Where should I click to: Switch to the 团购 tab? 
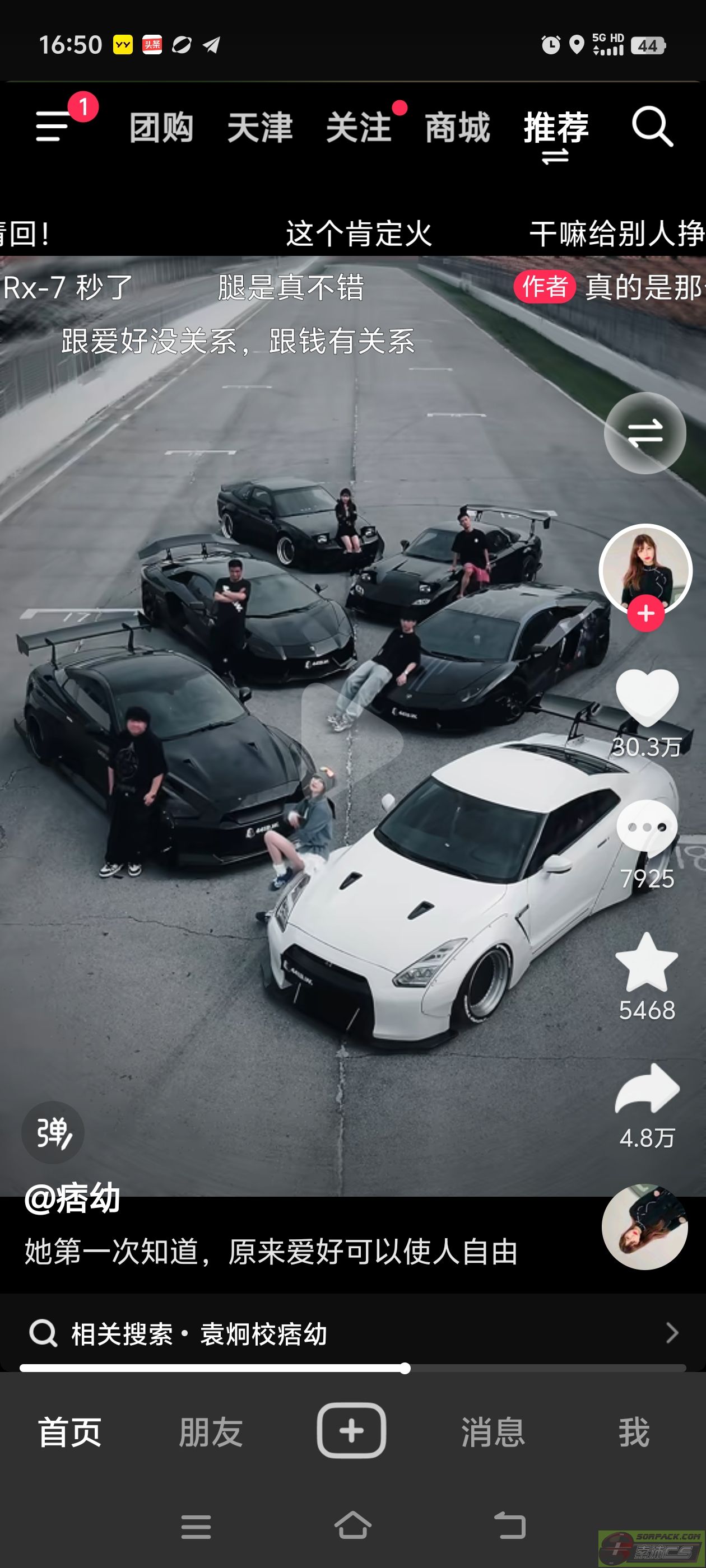(x=161, y=128)
